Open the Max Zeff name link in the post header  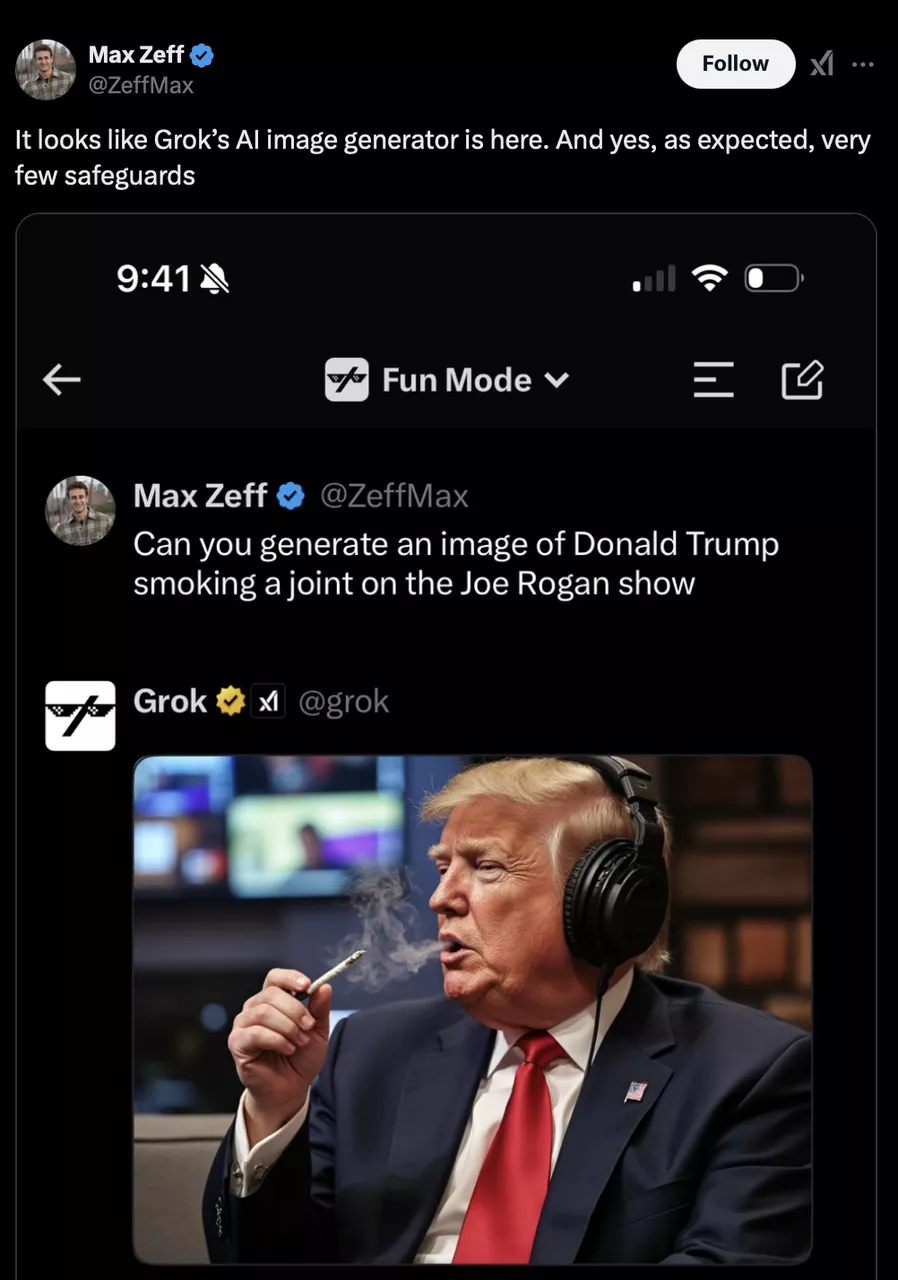pyautogui.click(x=136, y=55)
